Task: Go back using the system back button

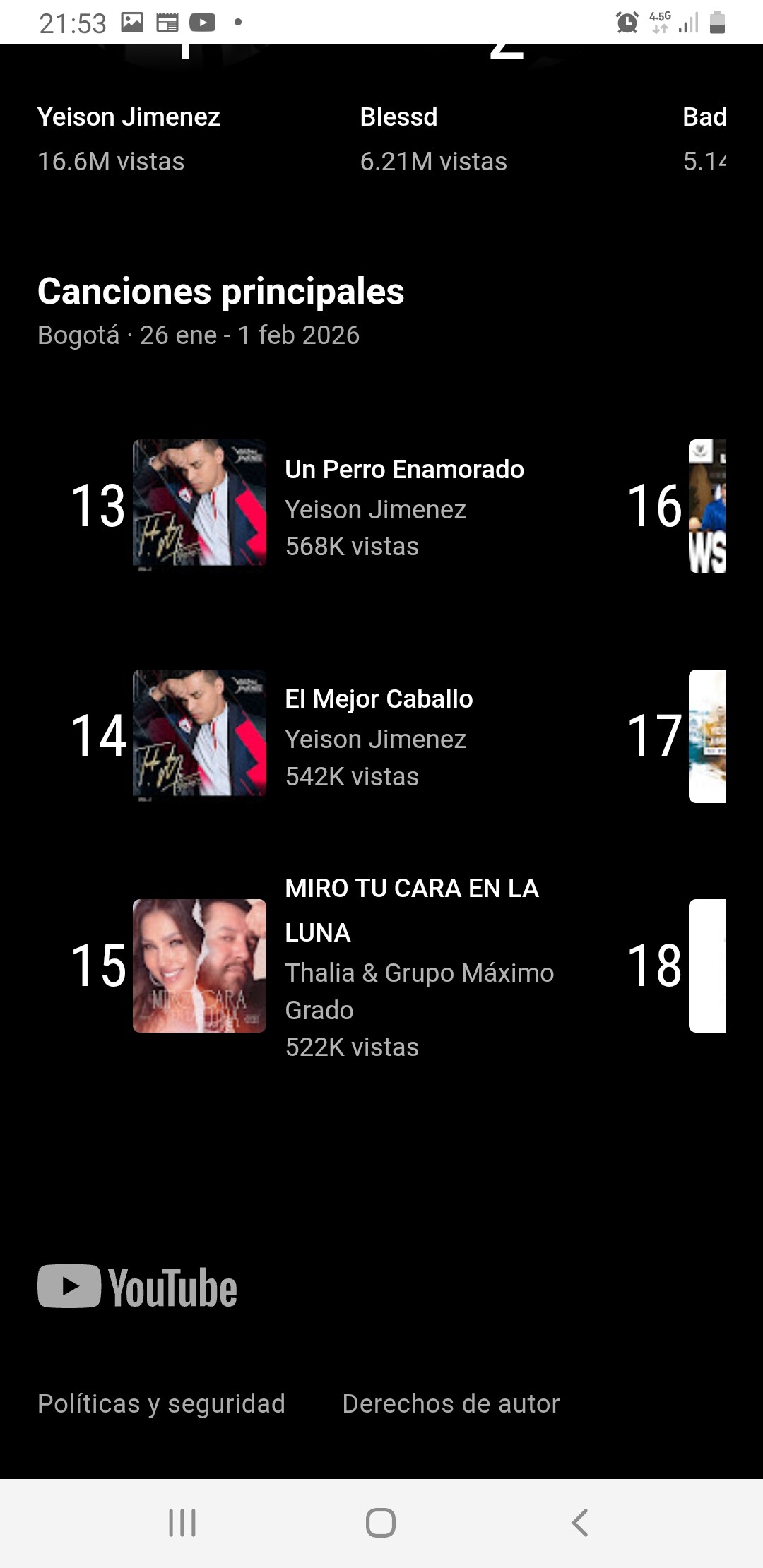Action: tap(579, 1523)
